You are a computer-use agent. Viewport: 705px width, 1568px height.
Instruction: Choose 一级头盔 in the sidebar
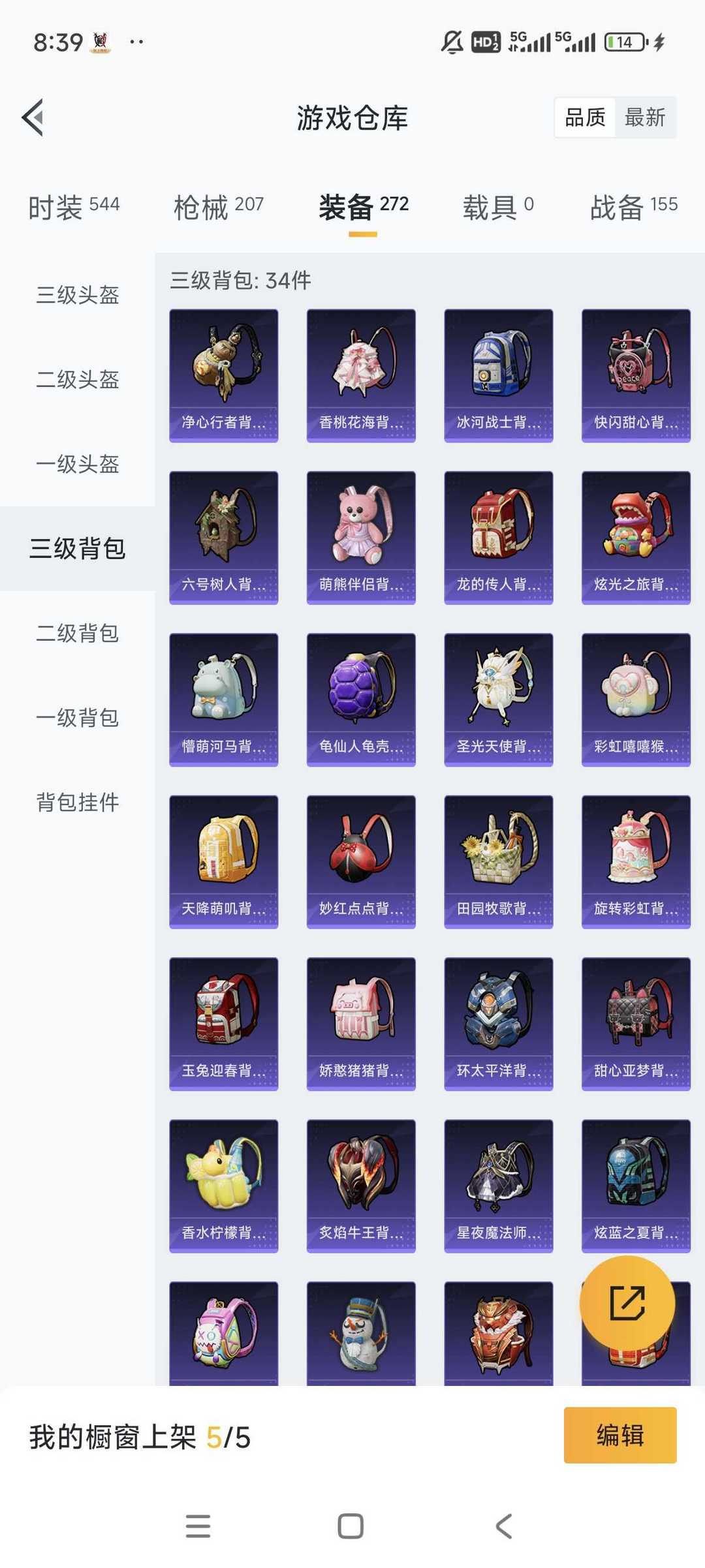tap(78, 464)
